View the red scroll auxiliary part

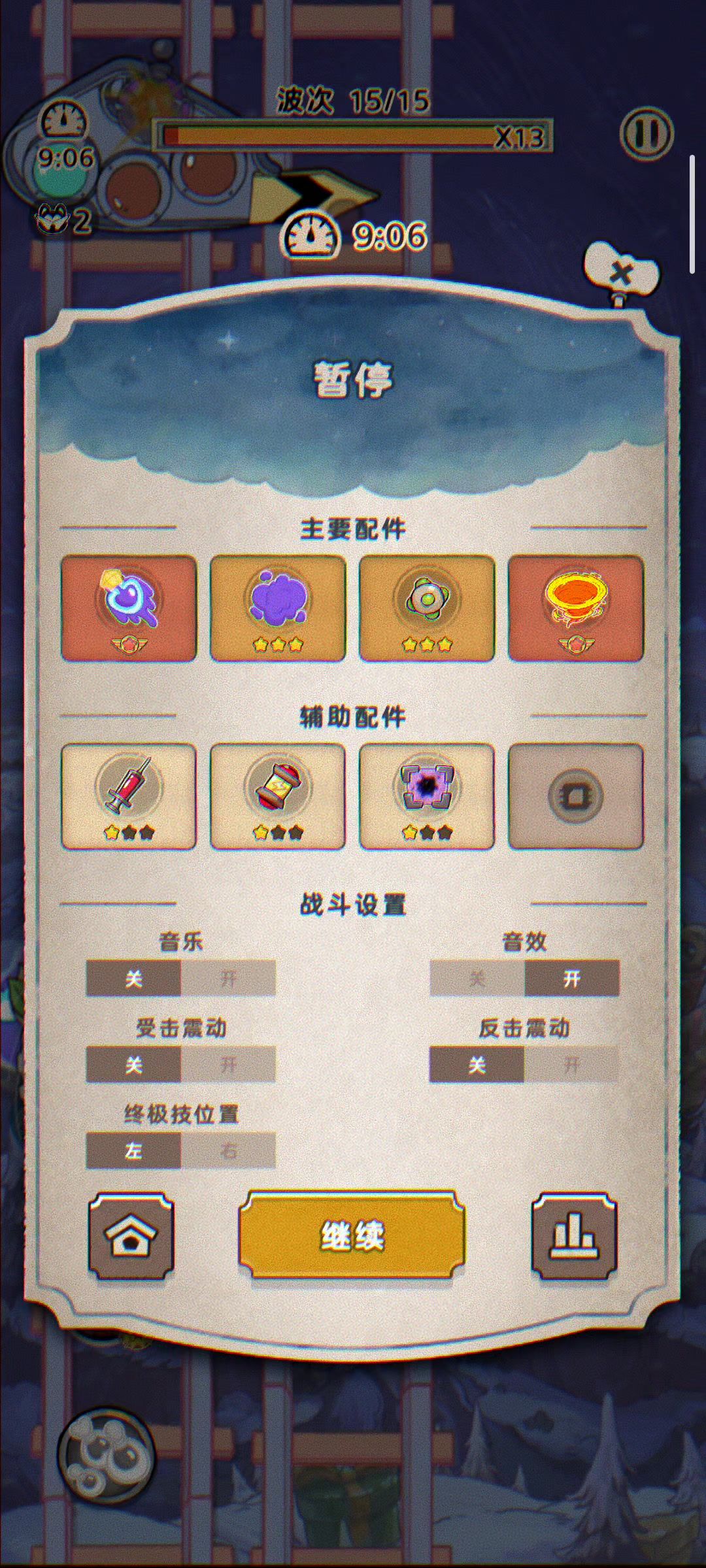coord(278,796)
